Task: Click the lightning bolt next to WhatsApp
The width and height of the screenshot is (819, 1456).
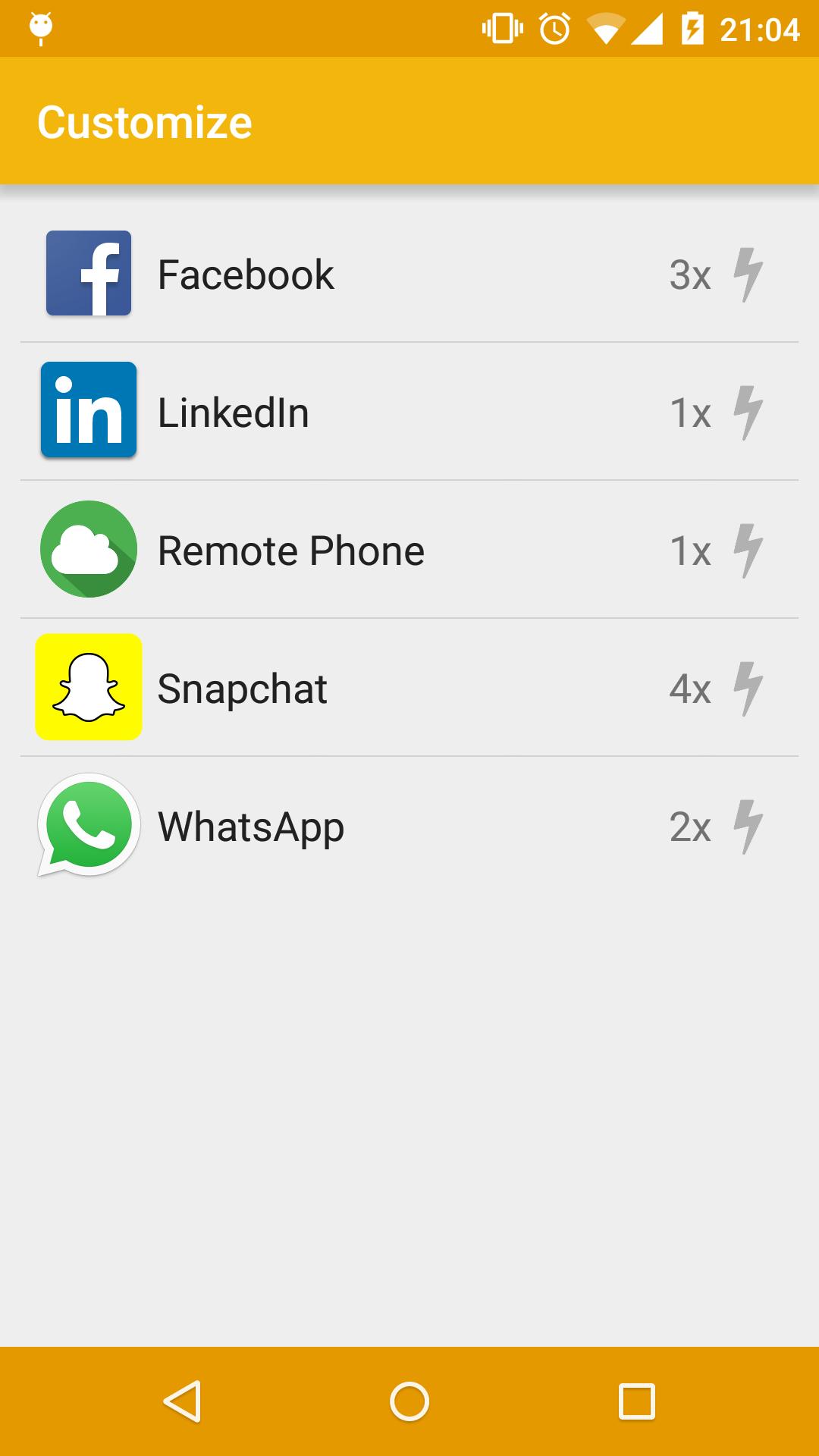Action: [749, 826]
